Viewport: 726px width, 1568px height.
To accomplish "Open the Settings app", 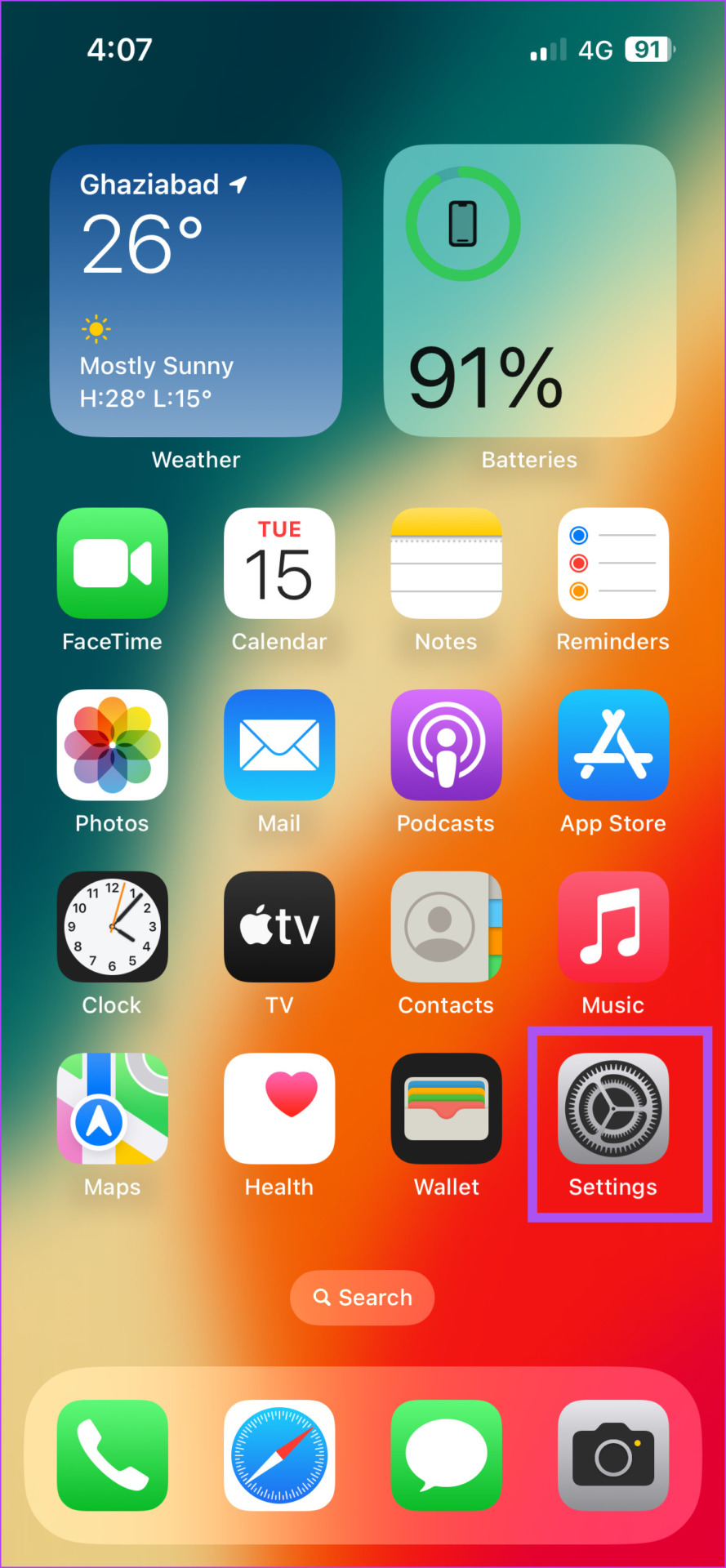I will (x=612, y=1108).
